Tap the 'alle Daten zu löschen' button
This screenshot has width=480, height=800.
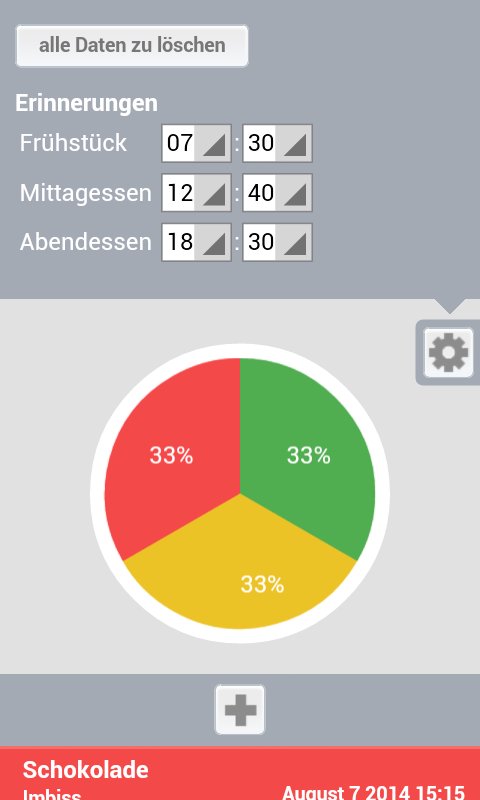click(132, 46)
